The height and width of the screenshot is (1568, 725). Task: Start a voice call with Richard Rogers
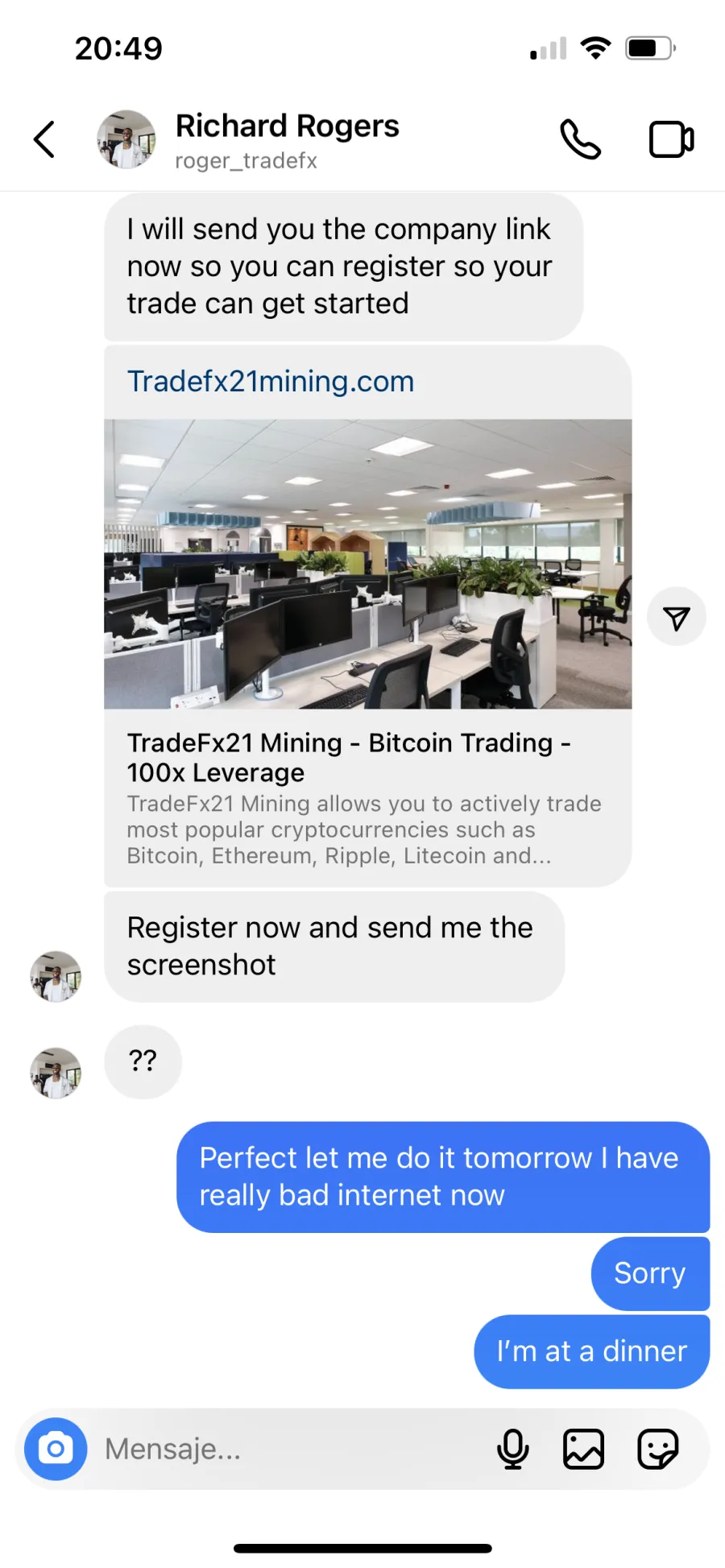click(x=580, y=139)
